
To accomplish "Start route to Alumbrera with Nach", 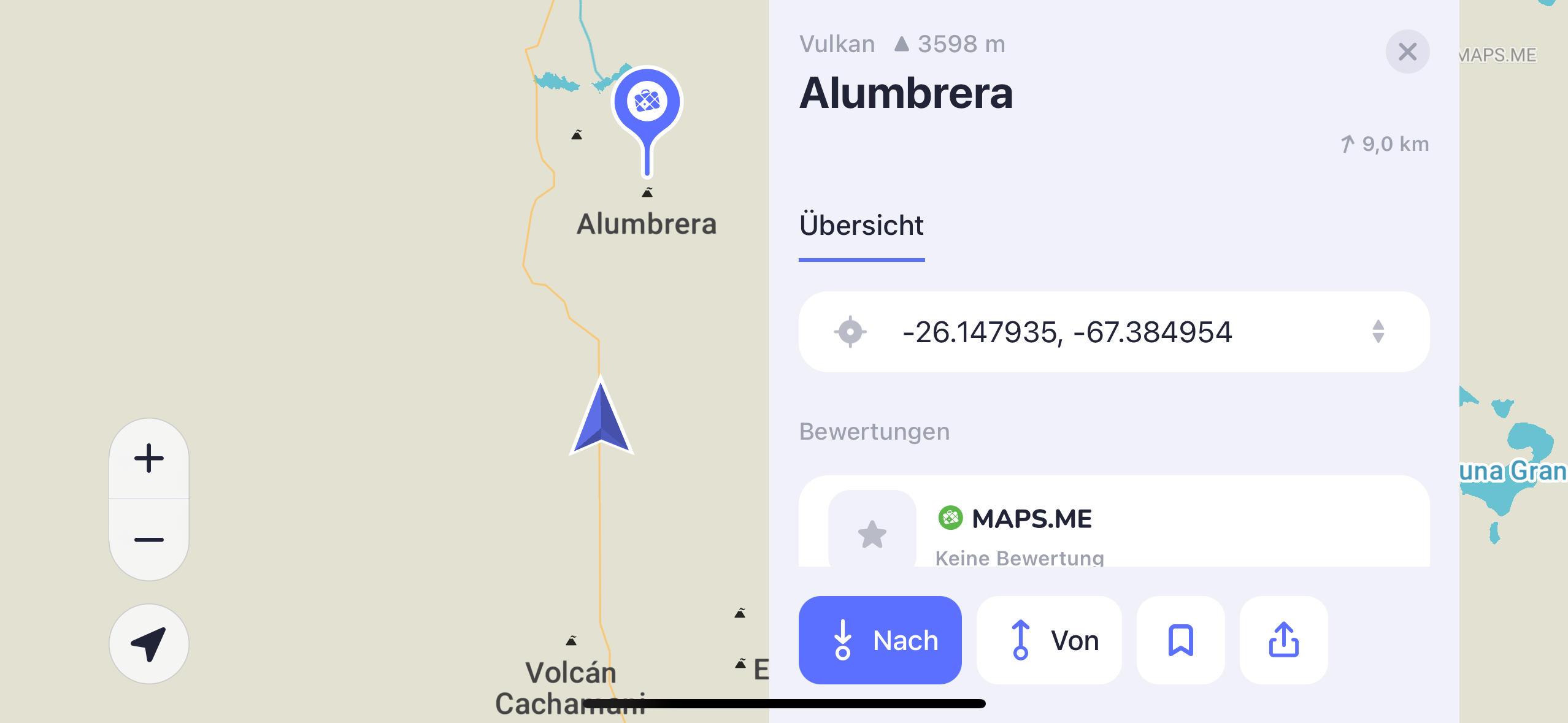I will pyautogui.click(x=880, y=640).
